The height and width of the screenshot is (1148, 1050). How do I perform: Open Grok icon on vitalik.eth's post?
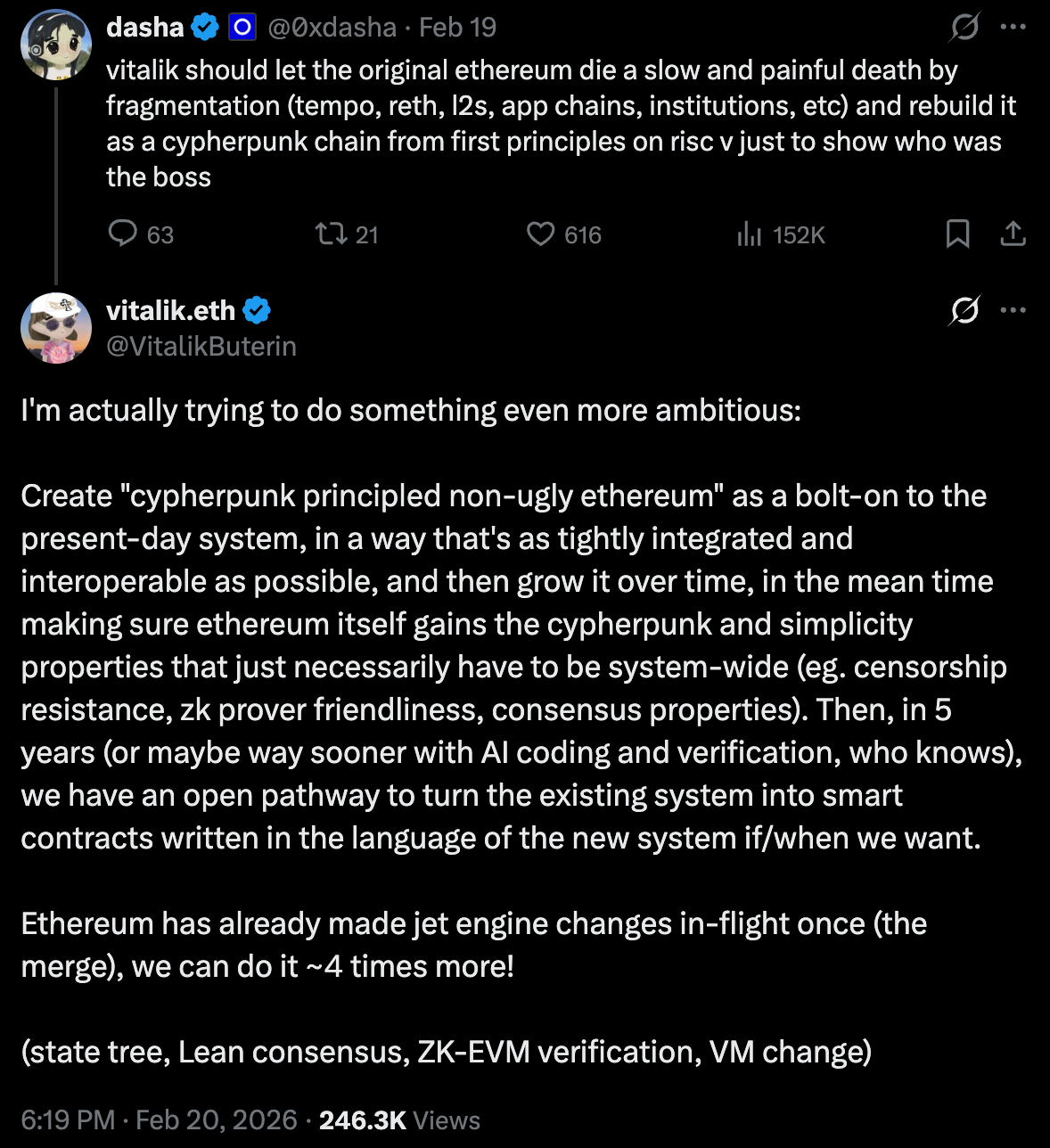pyautogui.click(x=964, y=310)
